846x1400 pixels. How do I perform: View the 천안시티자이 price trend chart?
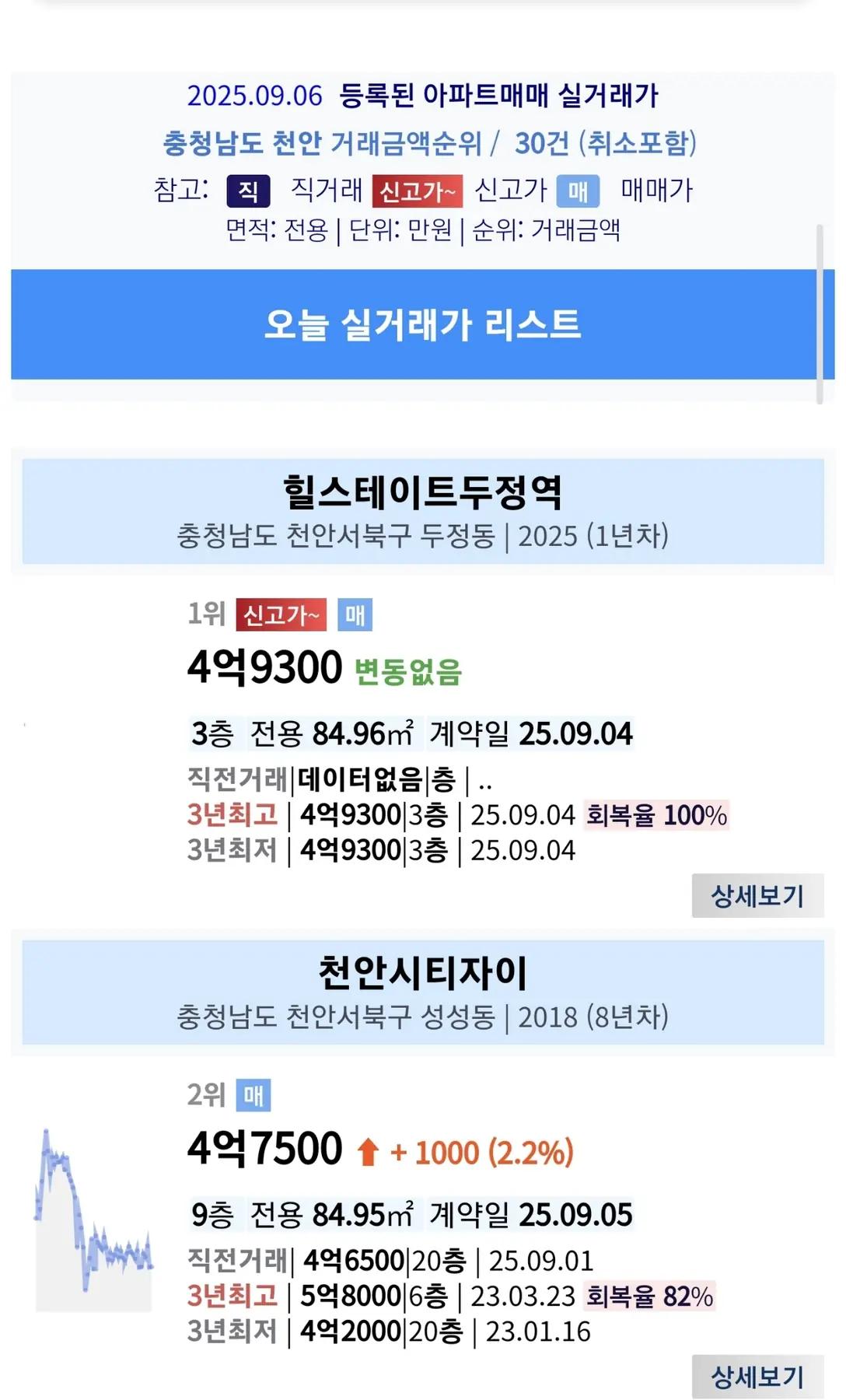tap(93, 1220)
